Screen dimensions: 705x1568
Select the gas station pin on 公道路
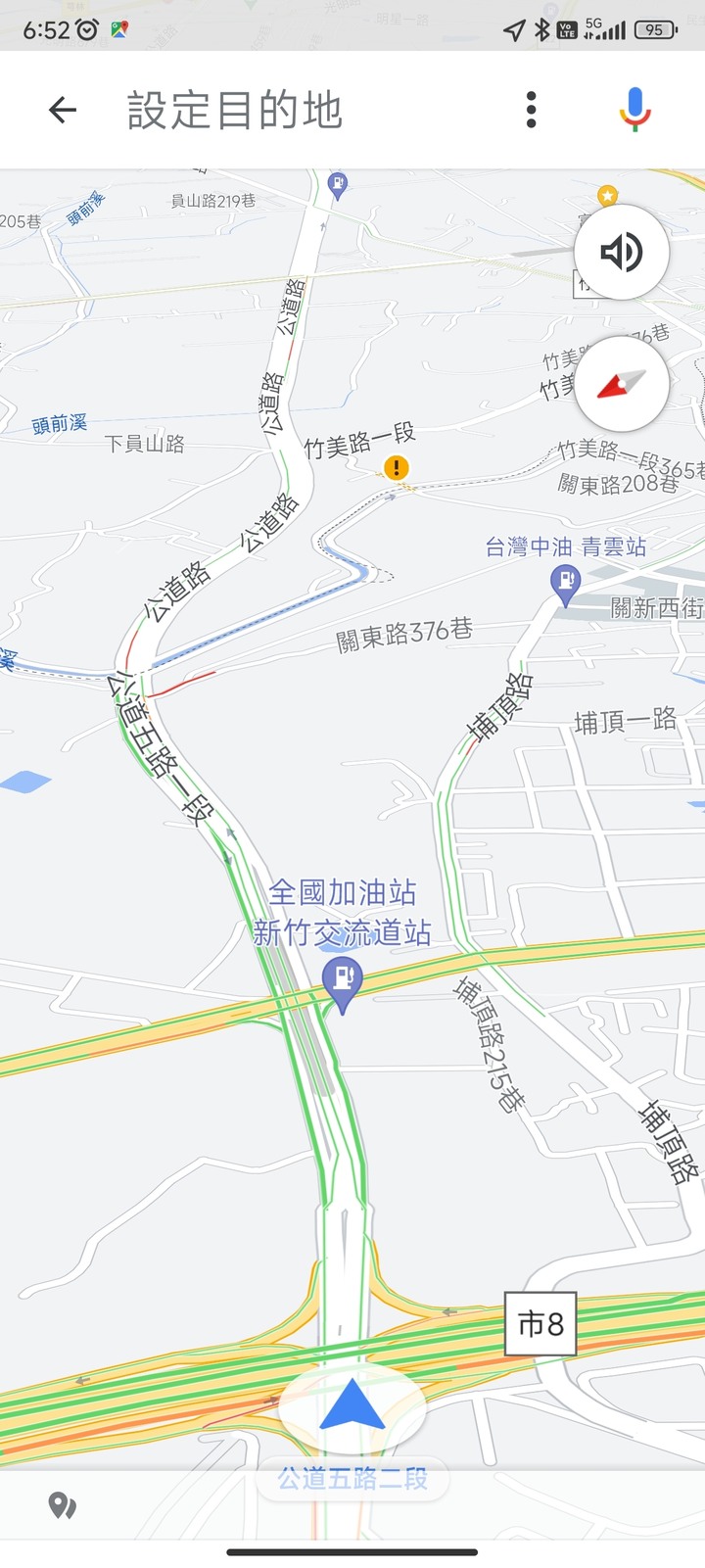click(x=337, y=183)
